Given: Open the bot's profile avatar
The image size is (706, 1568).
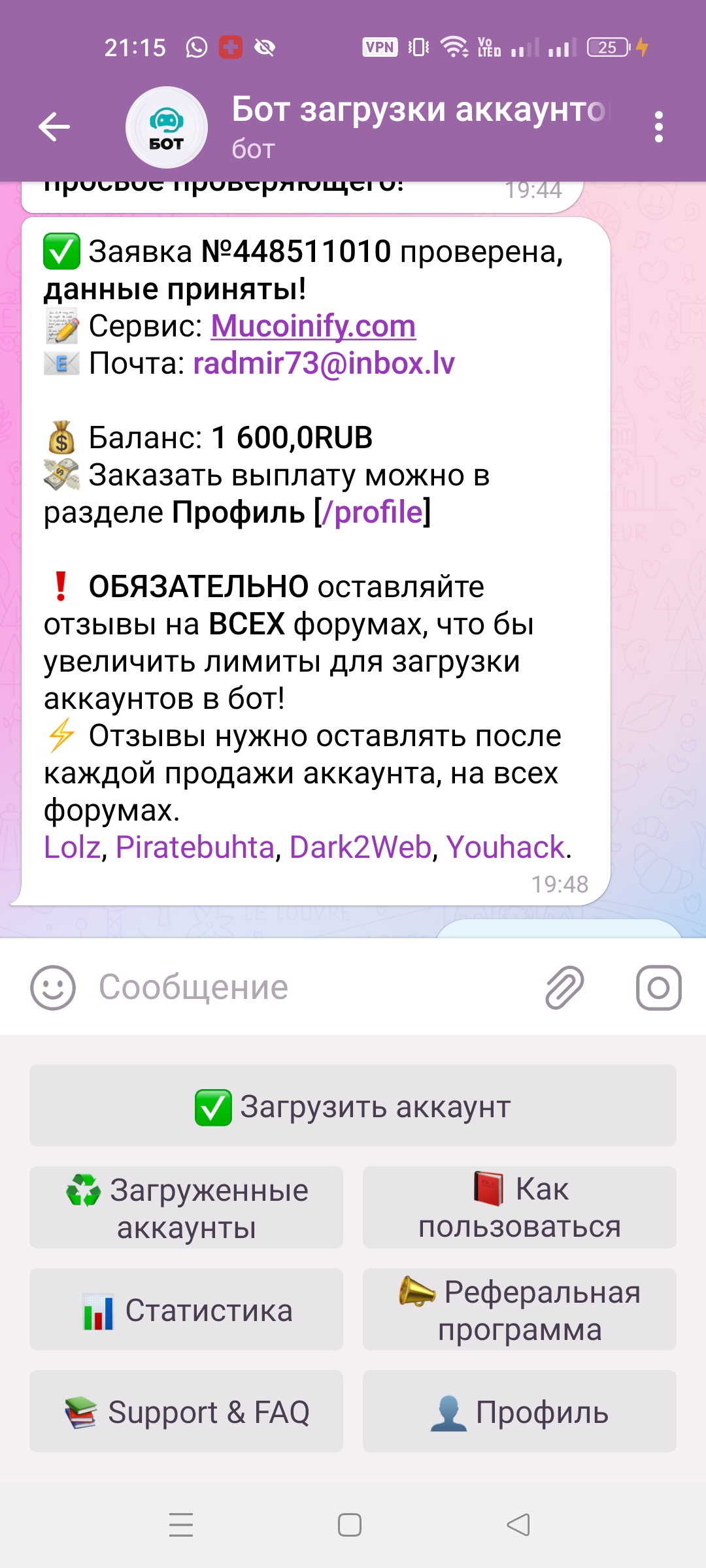Looking at the screenshot, I should [166, 127].
